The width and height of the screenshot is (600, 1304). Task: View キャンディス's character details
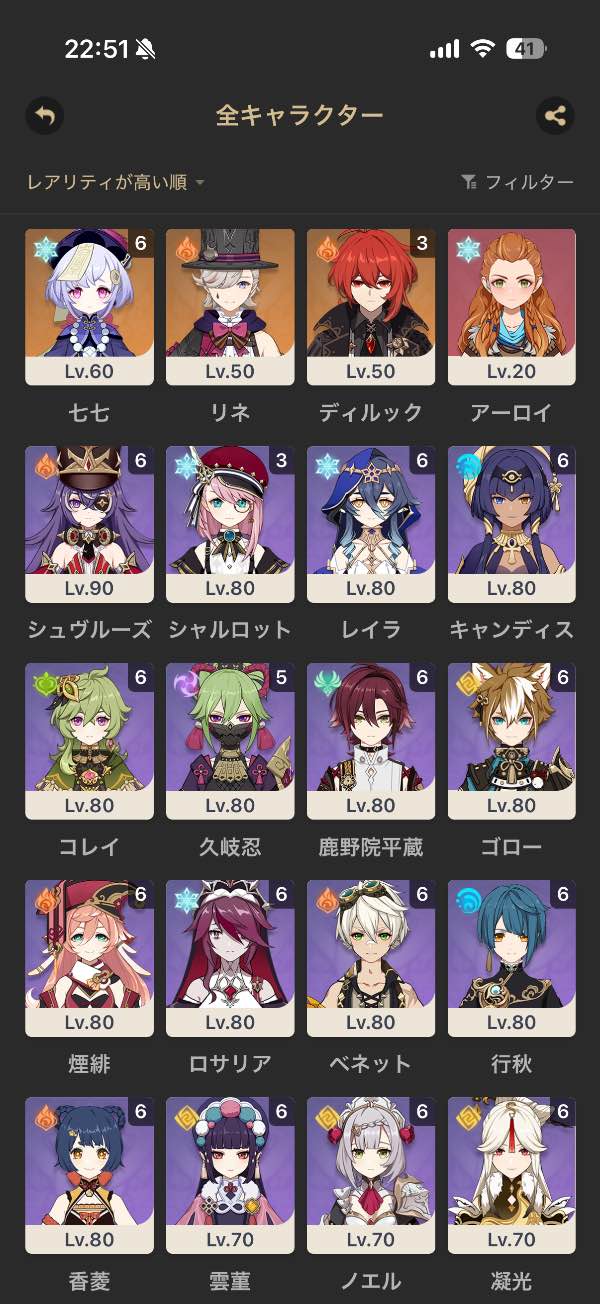[512, 523]
